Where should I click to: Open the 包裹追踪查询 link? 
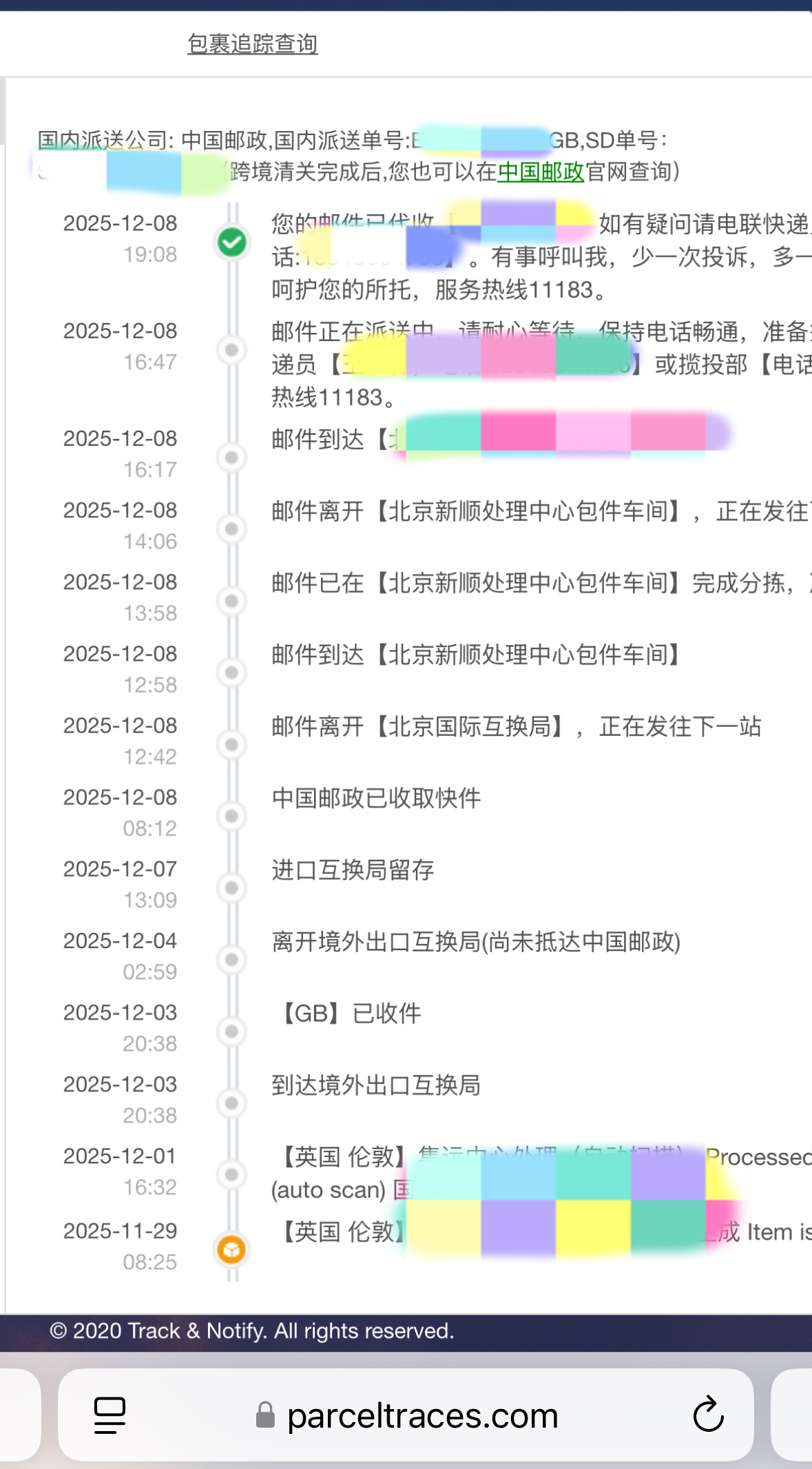pos(252,44)
